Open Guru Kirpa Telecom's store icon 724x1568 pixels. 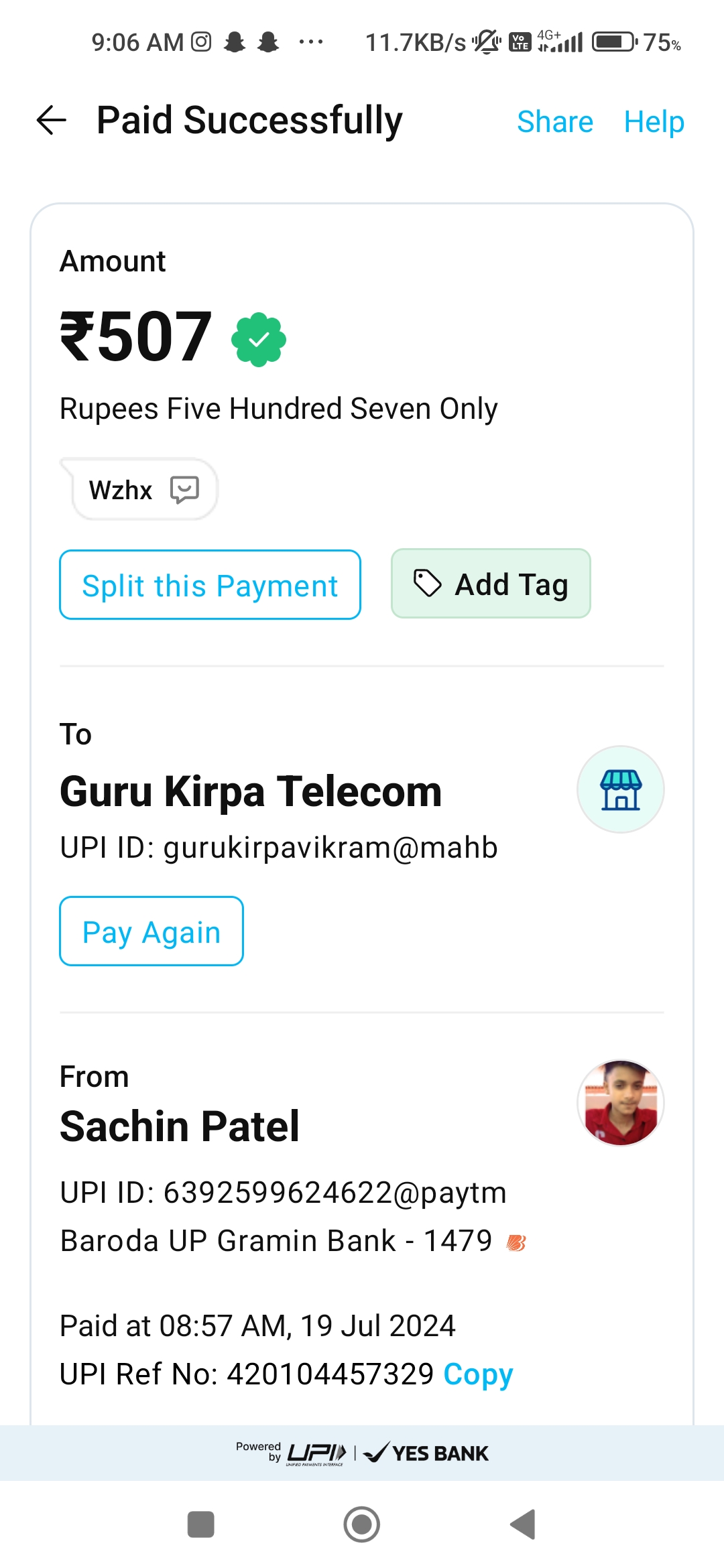621,789
